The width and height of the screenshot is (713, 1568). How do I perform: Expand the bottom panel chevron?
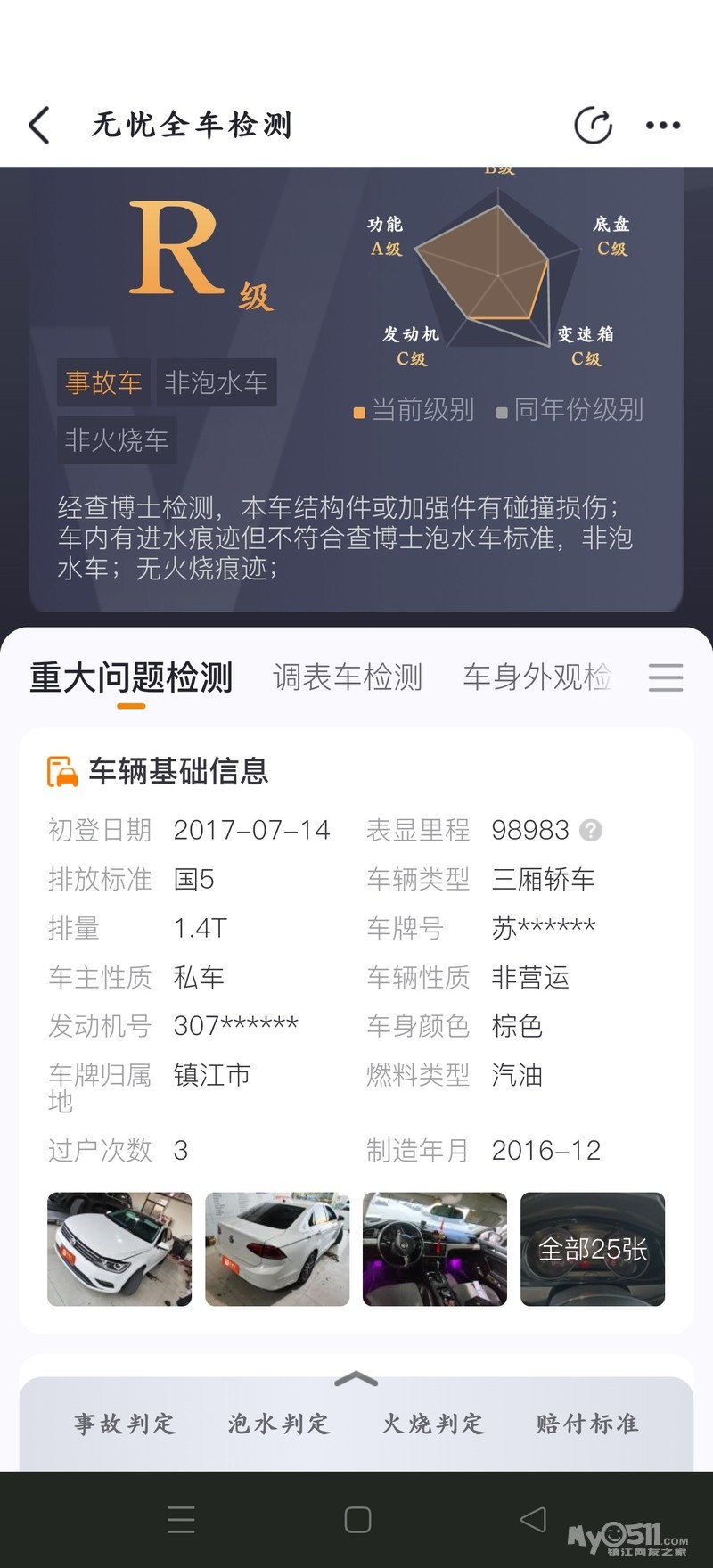(356, 1380)
